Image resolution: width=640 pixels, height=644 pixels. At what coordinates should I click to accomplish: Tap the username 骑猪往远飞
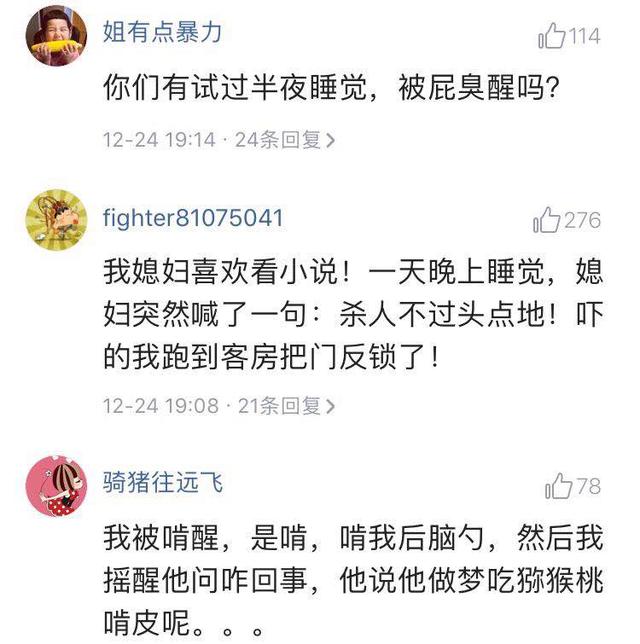[163, 484]
